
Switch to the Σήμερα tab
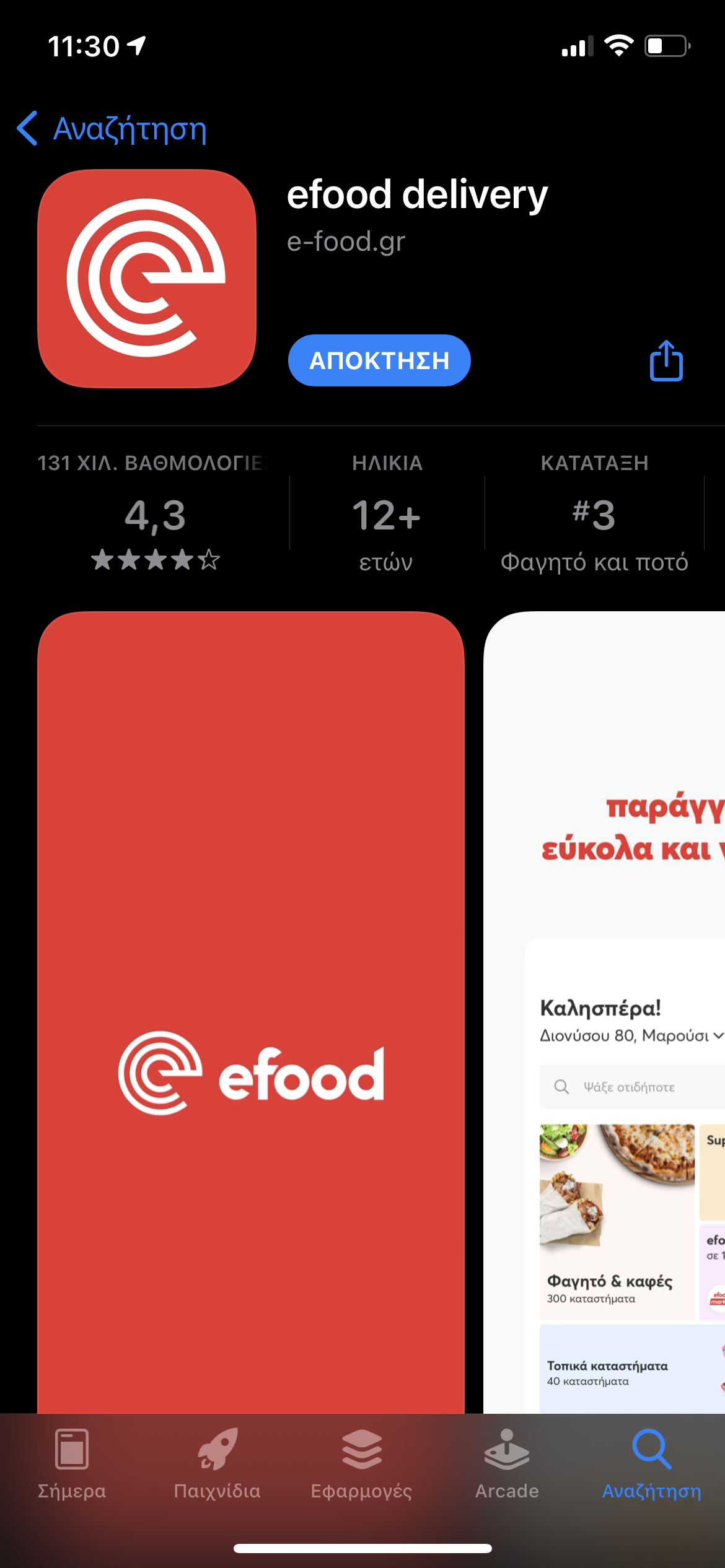72,1463
